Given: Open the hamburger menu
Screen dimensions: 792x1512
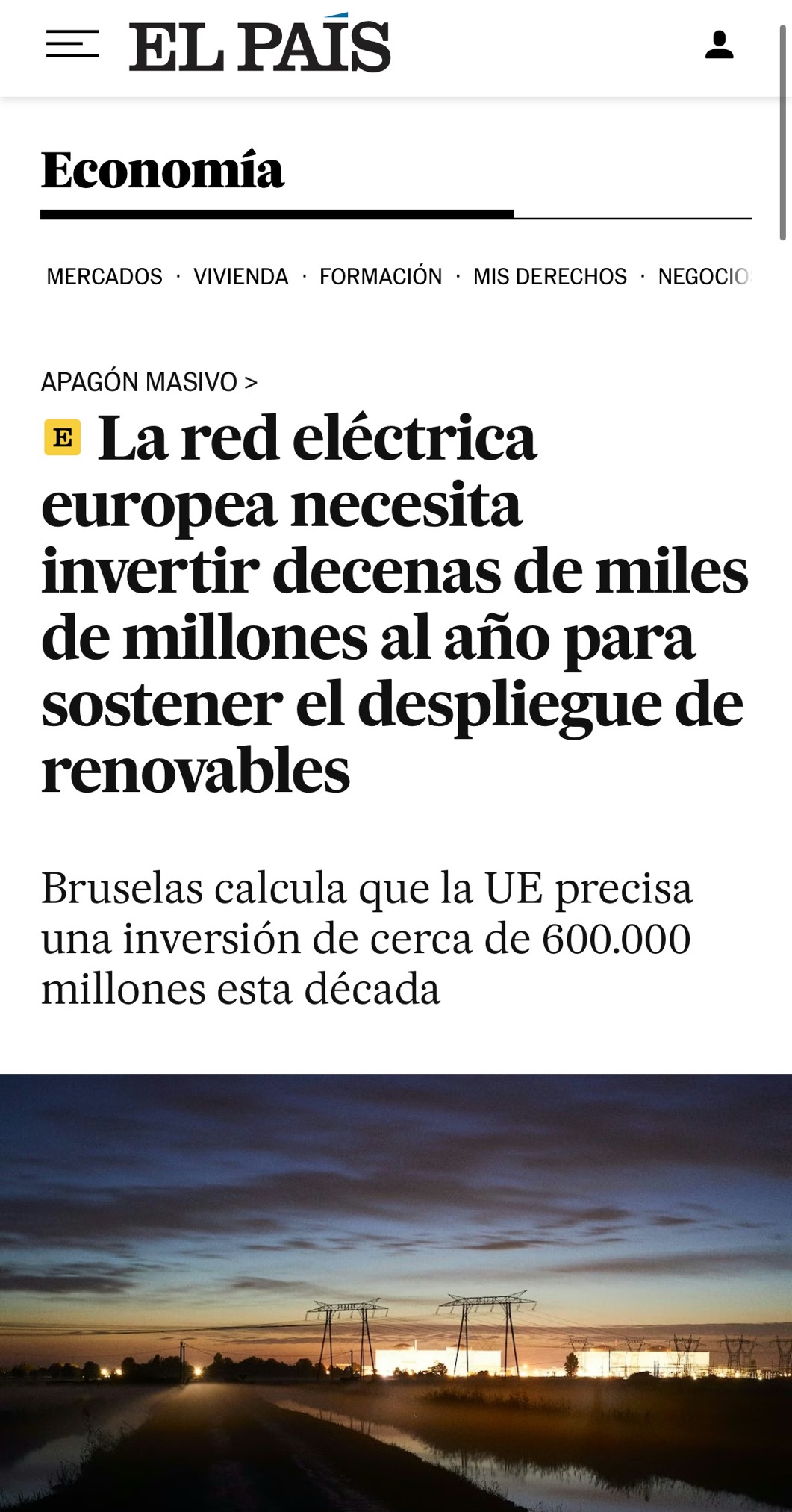Looking at the screenshot, I should click(x=72, y=45).
